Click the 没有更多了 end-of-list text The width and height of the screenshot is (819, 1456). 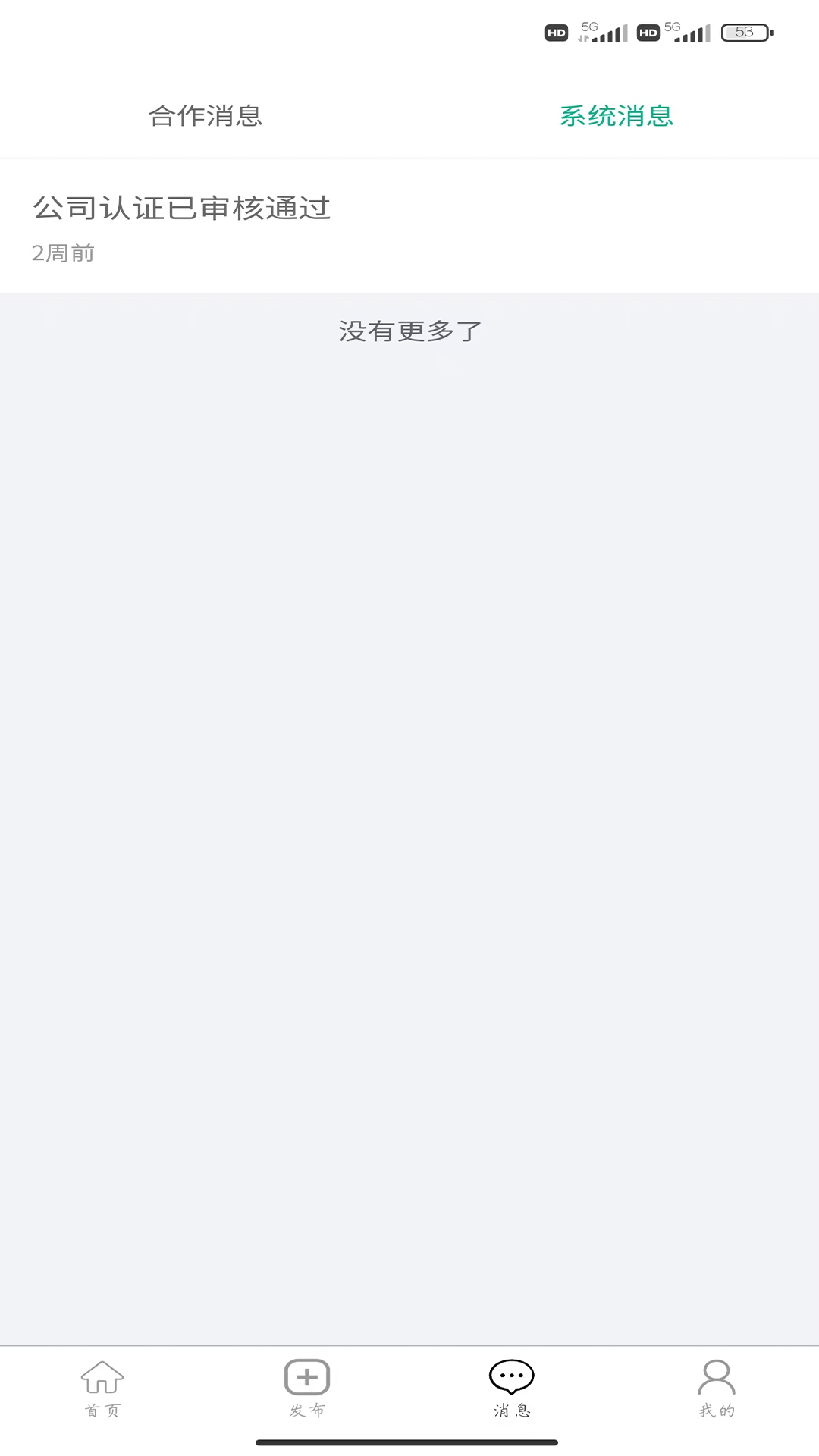pos(410,331)
